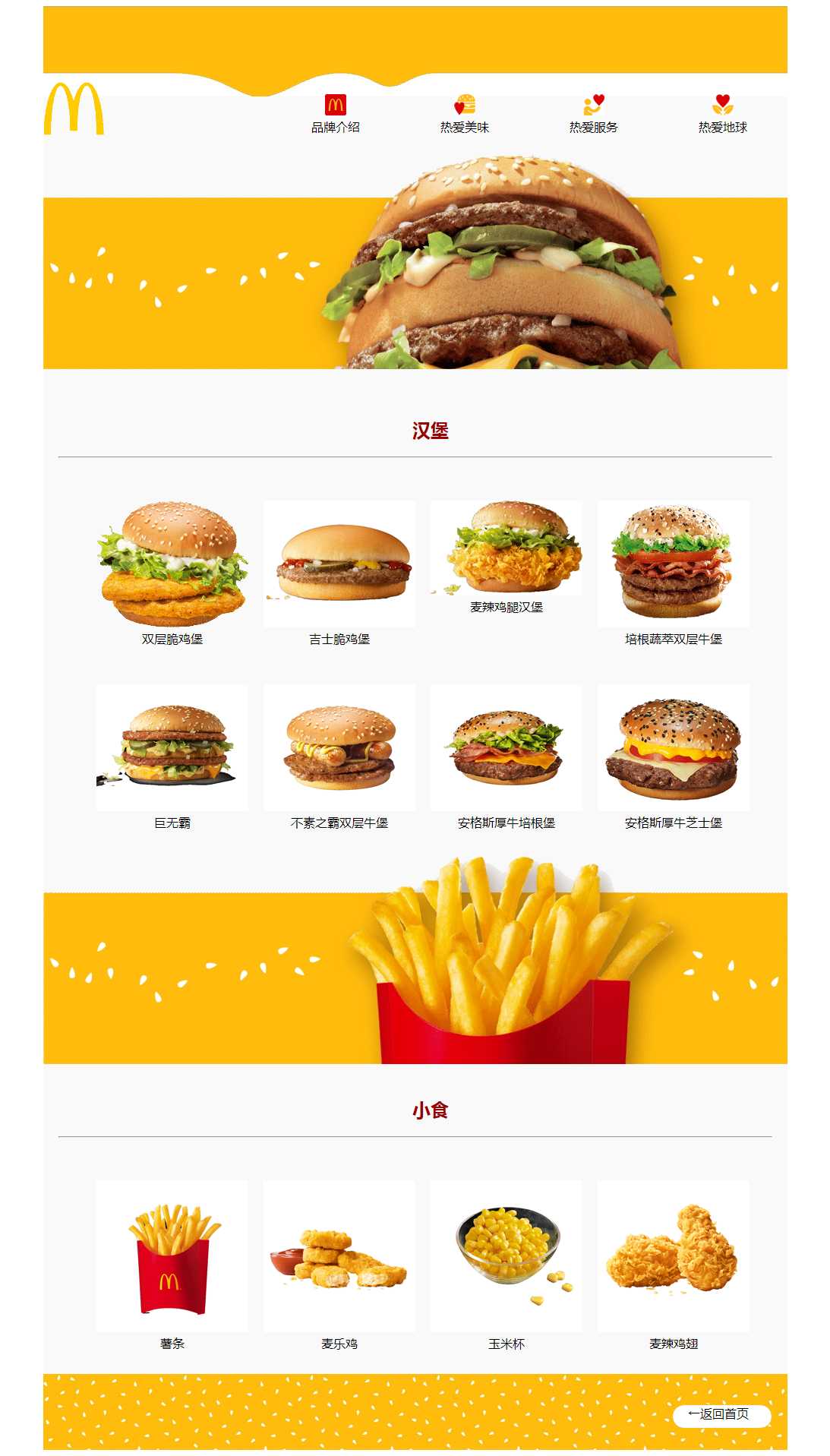830x1456 pixels.
Task: Select the 玉米杯 product tile
Action: click(x=507, y=1255)
